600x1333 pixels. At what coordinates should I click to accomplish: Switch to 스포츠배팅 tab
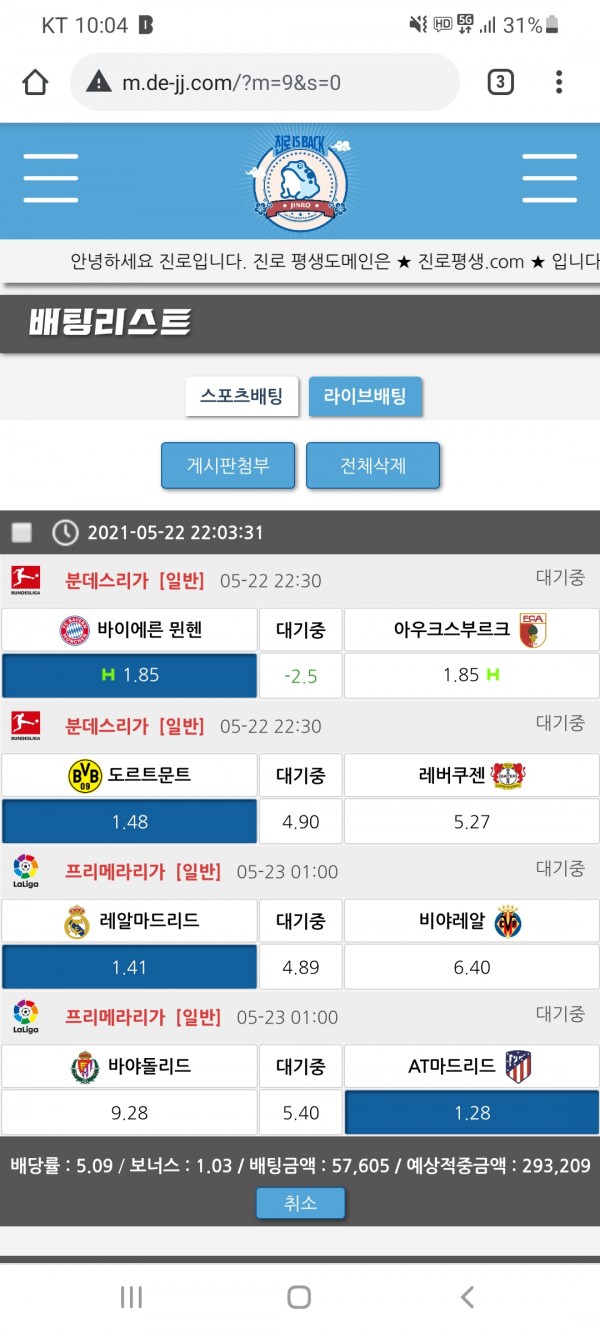242,396
